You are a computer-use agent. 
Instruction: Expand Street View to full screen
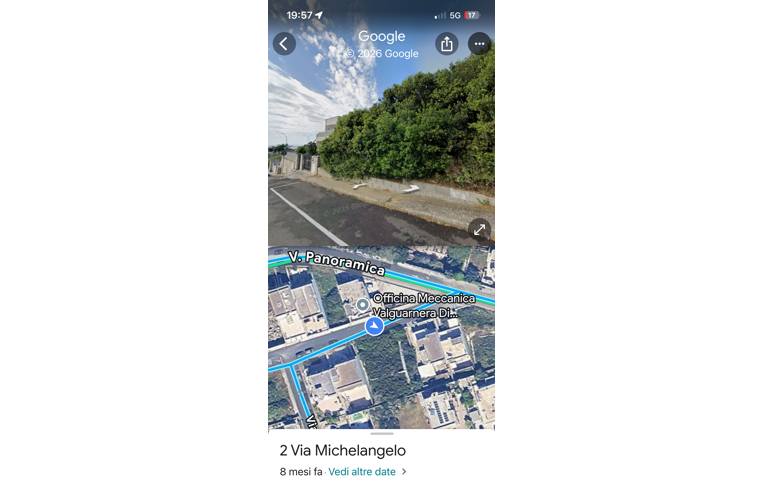479,230
